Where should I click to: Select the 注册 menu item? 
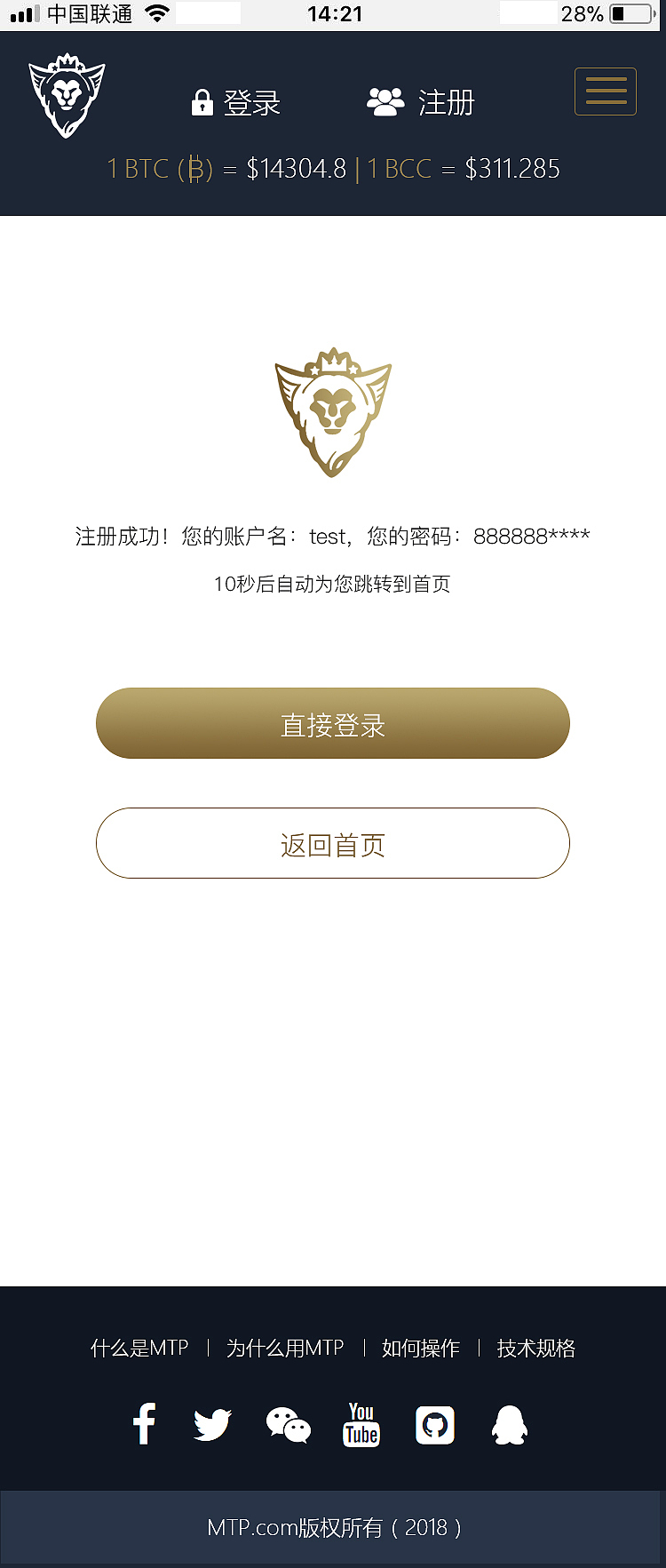(446, 102)
